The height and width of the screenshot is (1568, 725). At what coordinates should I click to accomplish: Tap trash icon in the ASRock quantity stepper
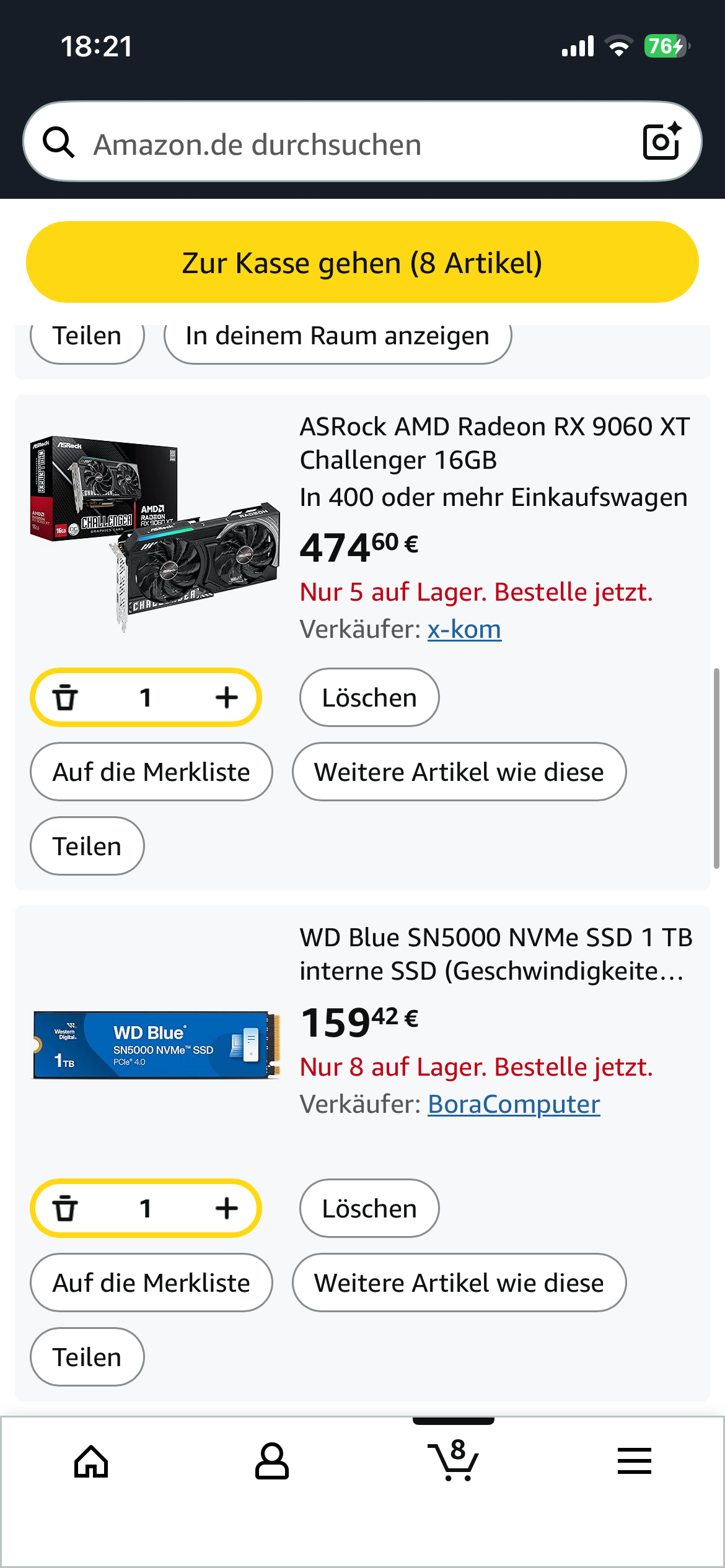pos(65,698)
